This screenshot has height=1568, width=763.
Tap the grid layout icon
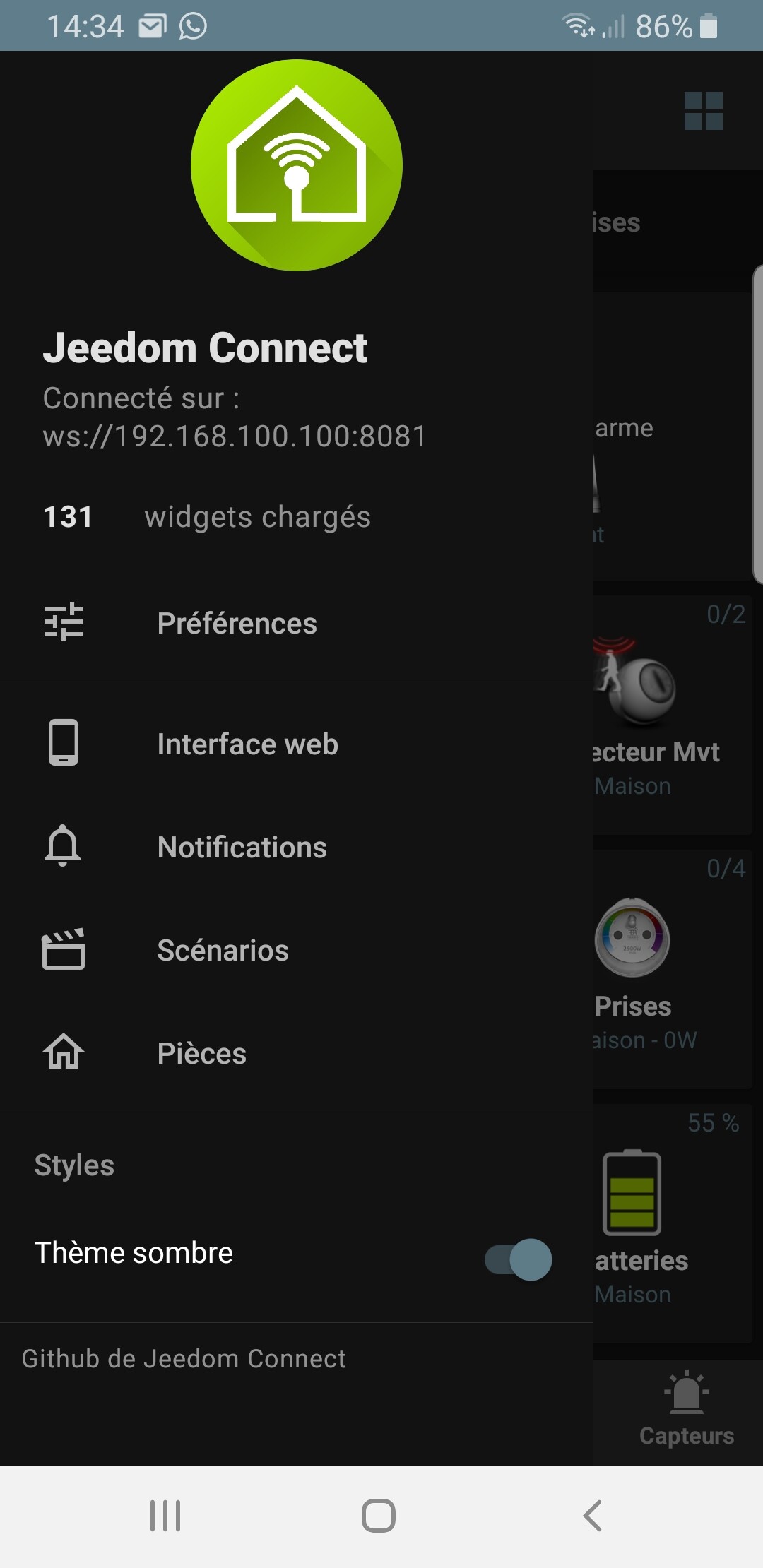tap(704, 111)
